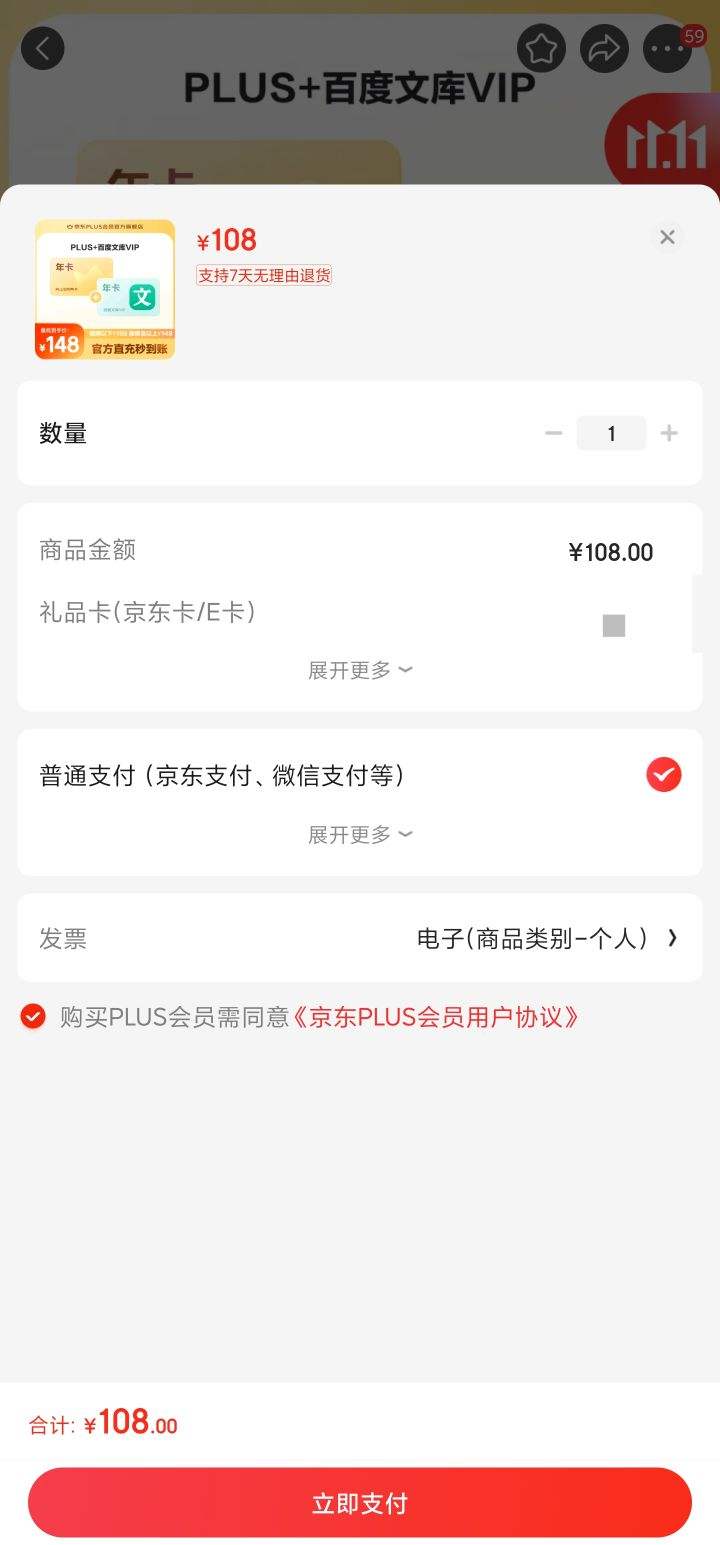Select 普通支付 payment method
The width and height of the screenshot is (720, 1545).
663,775
